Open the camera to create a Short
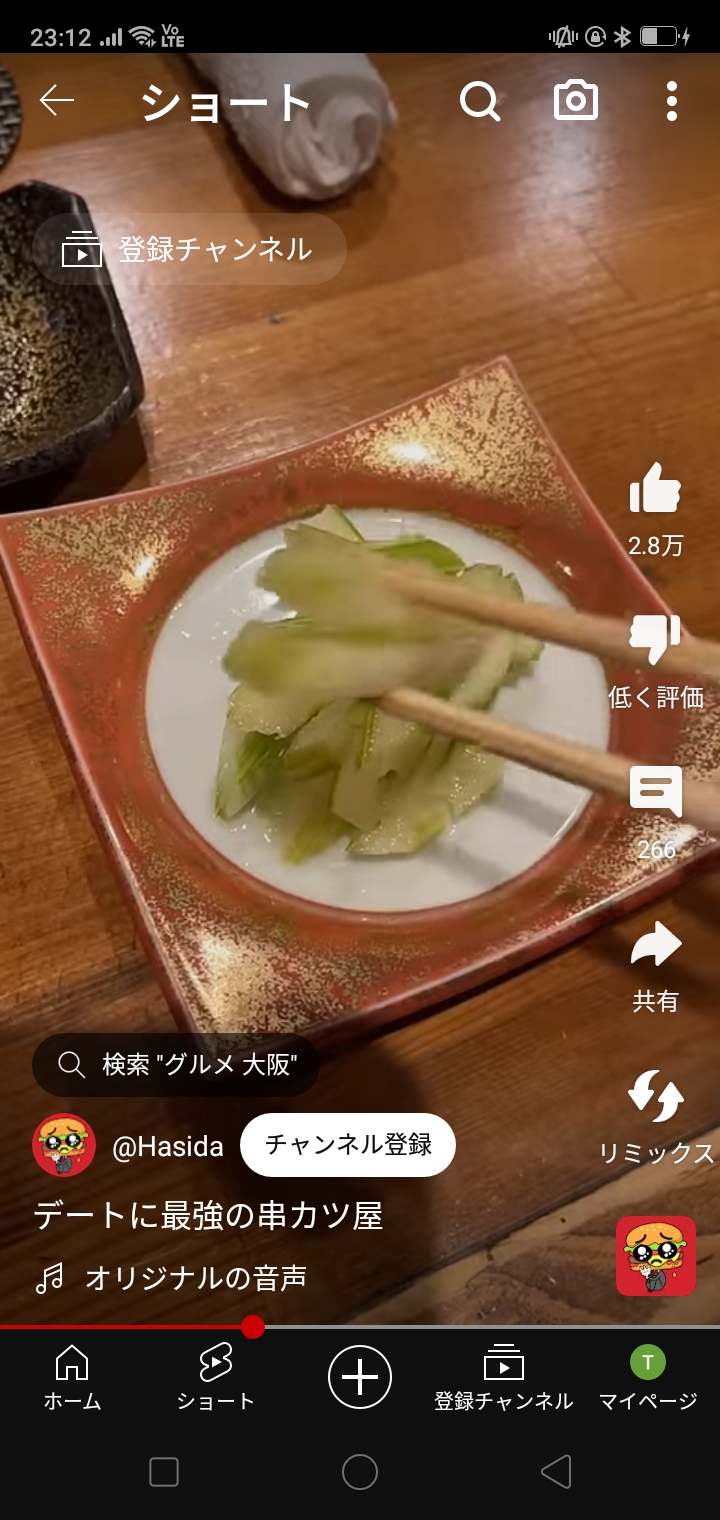720x1520 pixels. [x=576, y=101]
